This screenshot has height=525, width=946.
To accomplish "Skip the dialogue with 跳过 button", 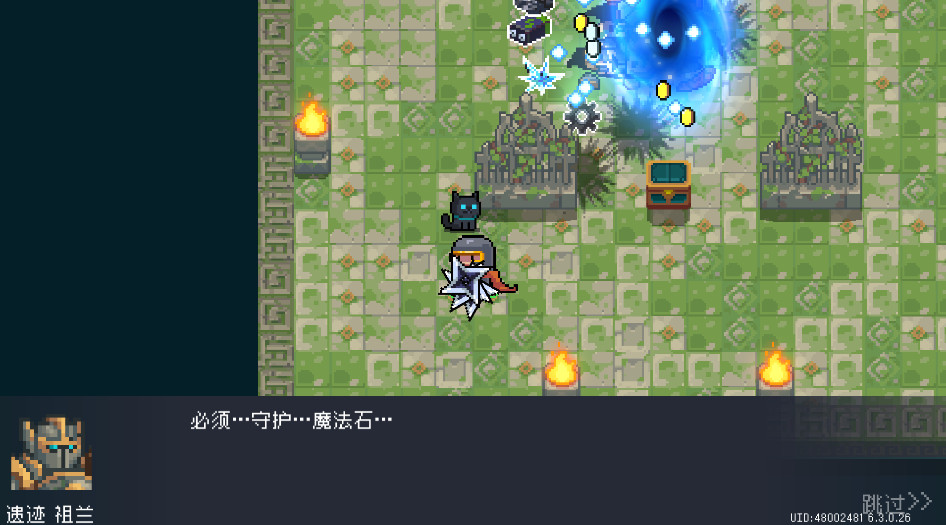I will click(x=895, y=502).
